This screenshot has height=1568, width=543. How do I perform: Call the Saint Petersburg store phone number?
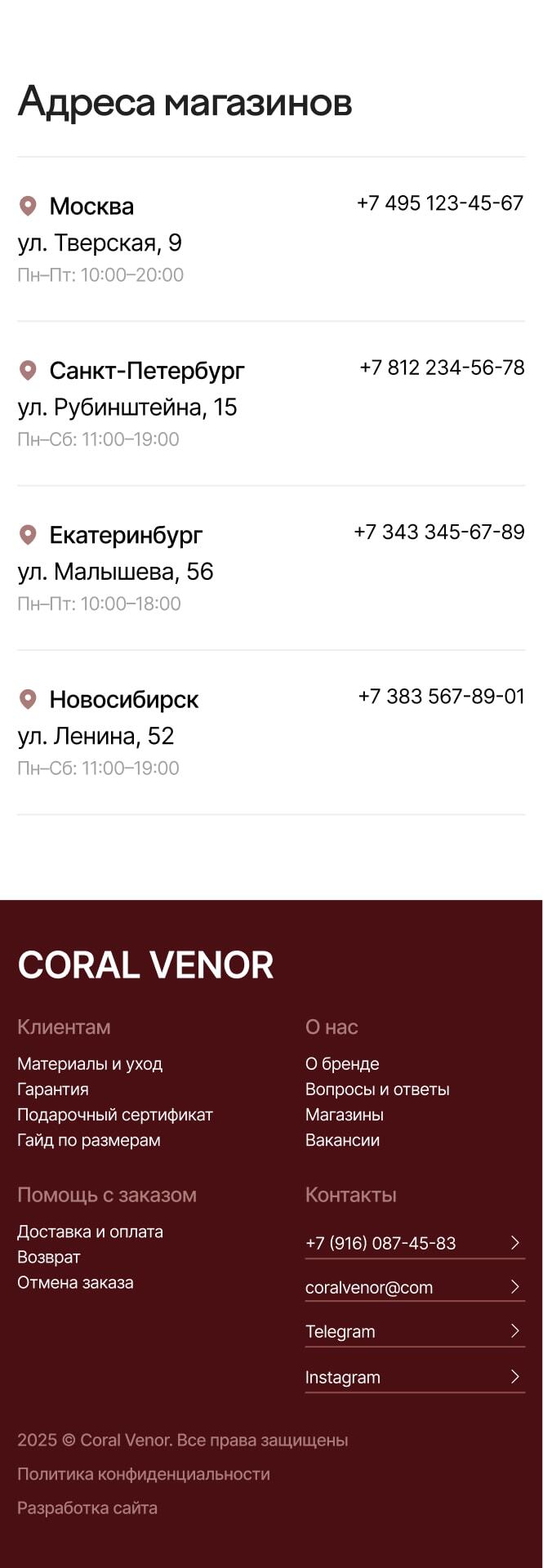441,367
